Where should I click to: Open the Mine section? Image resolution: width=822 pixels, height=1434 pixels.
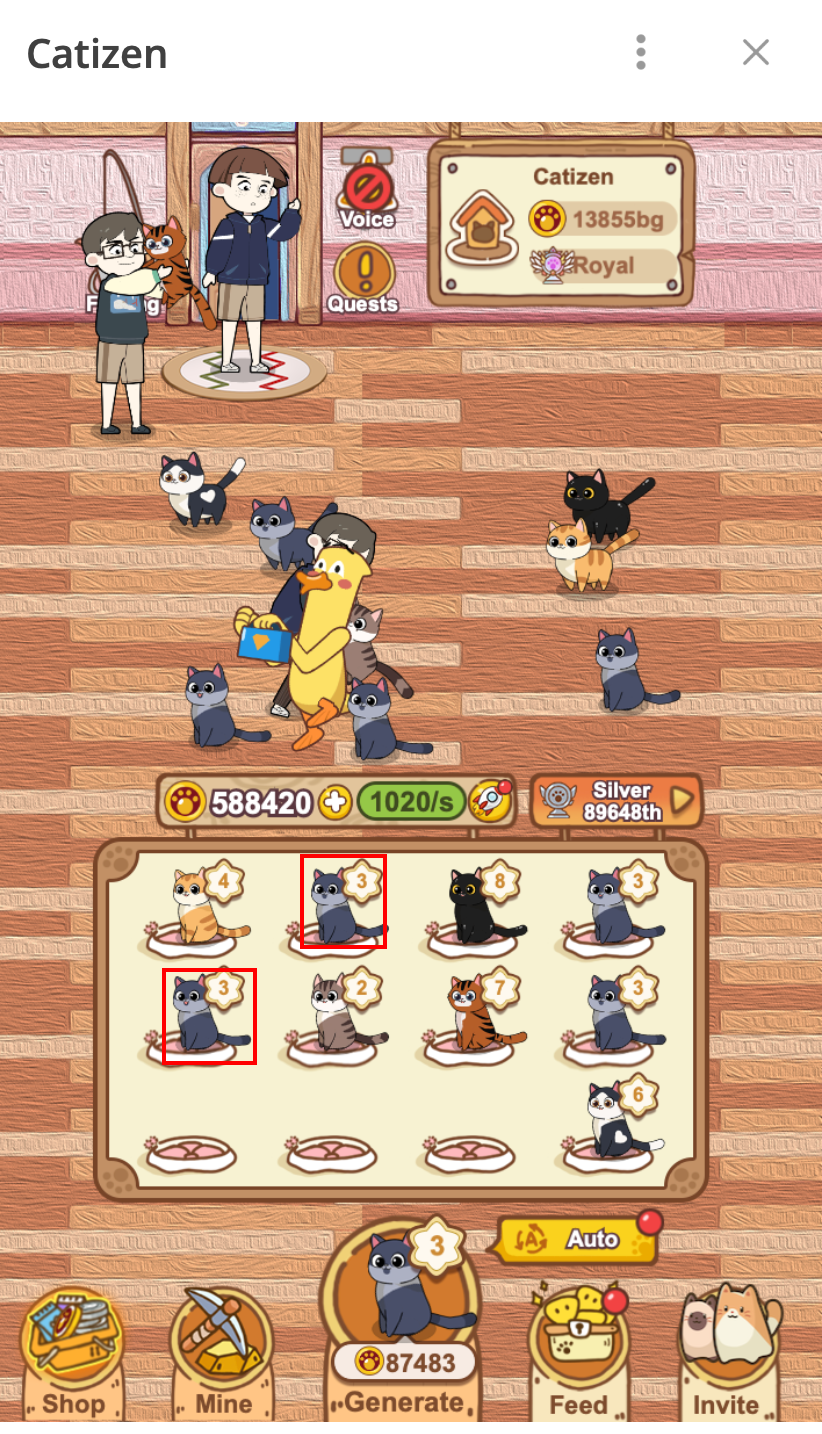222,1355
